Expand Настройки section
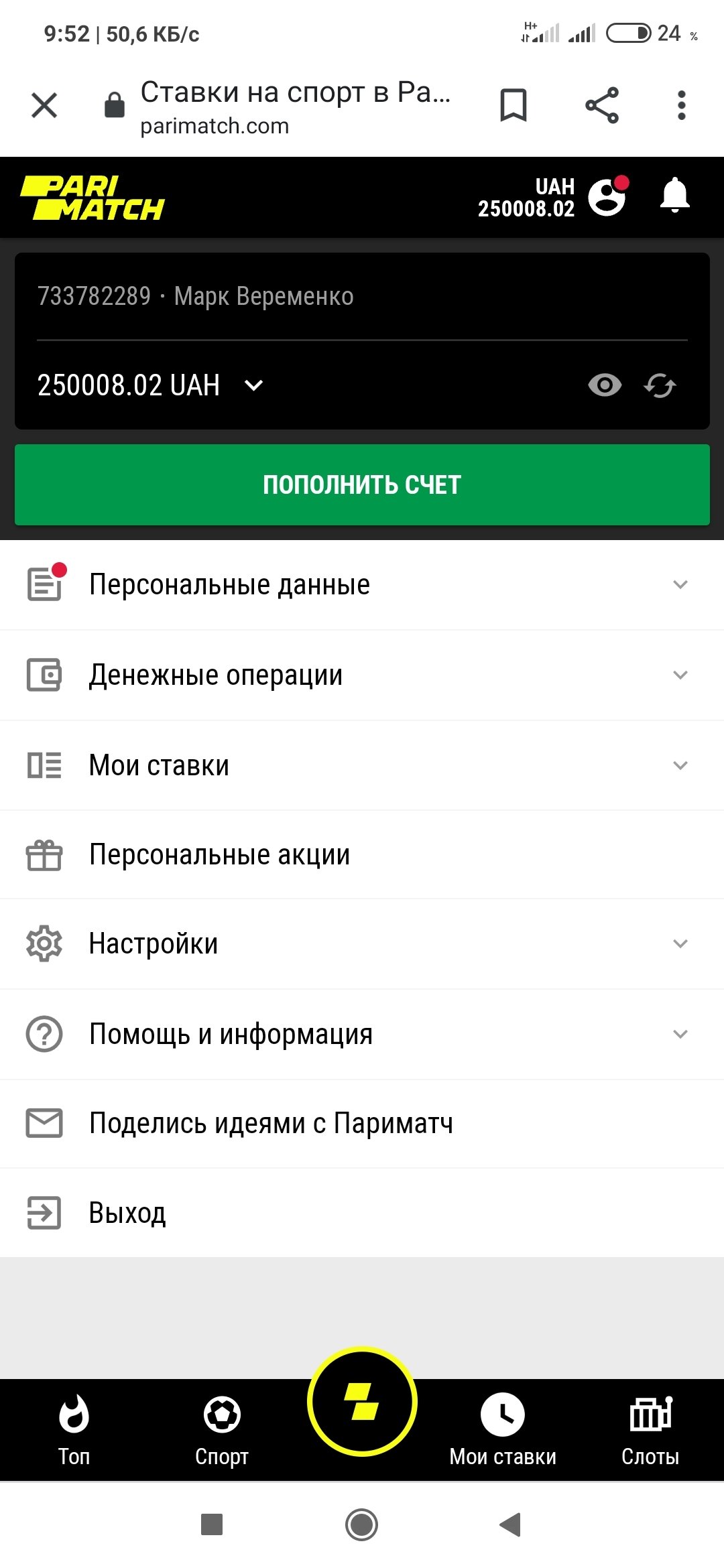 362,943
